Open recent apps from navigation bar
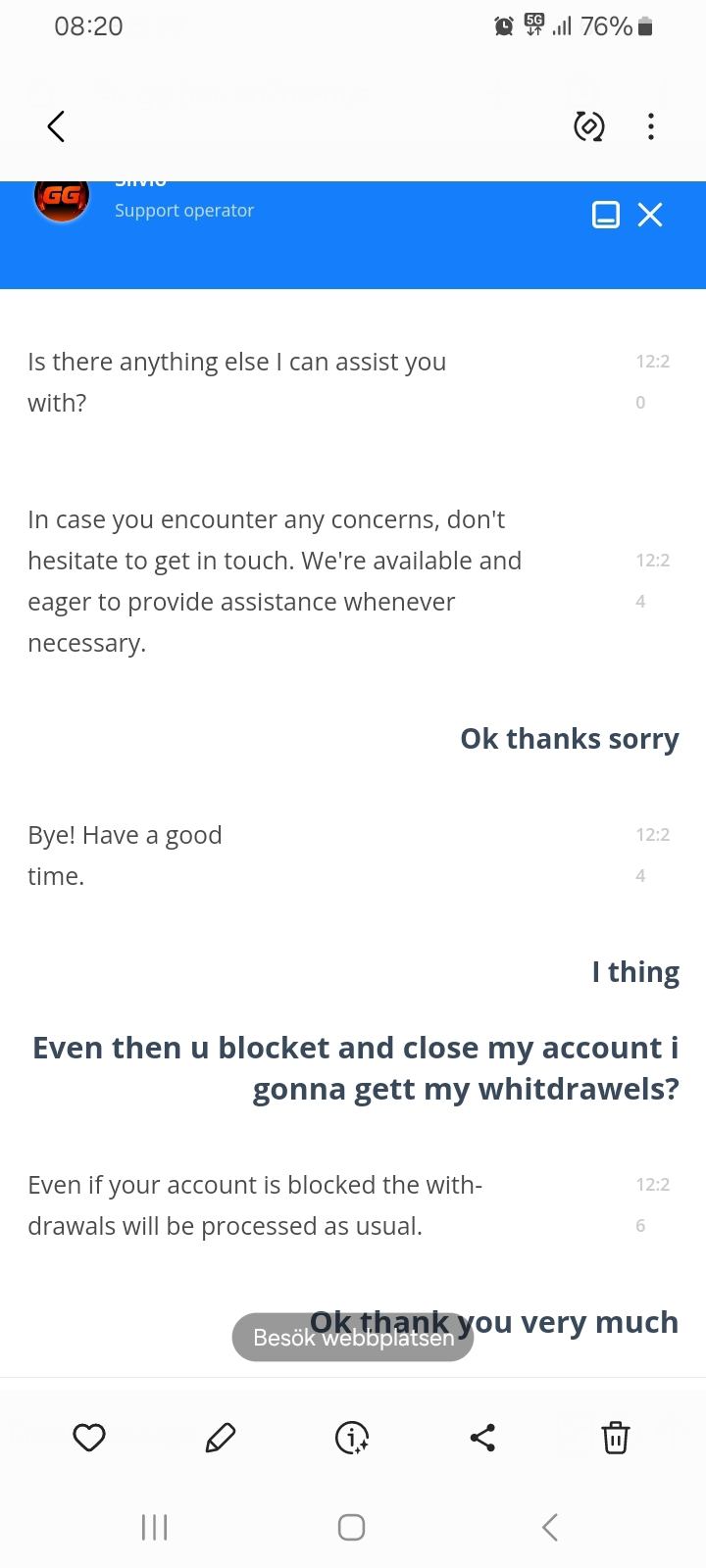The height and width of the screenshot is (1568, 706). click(155, 1527)
